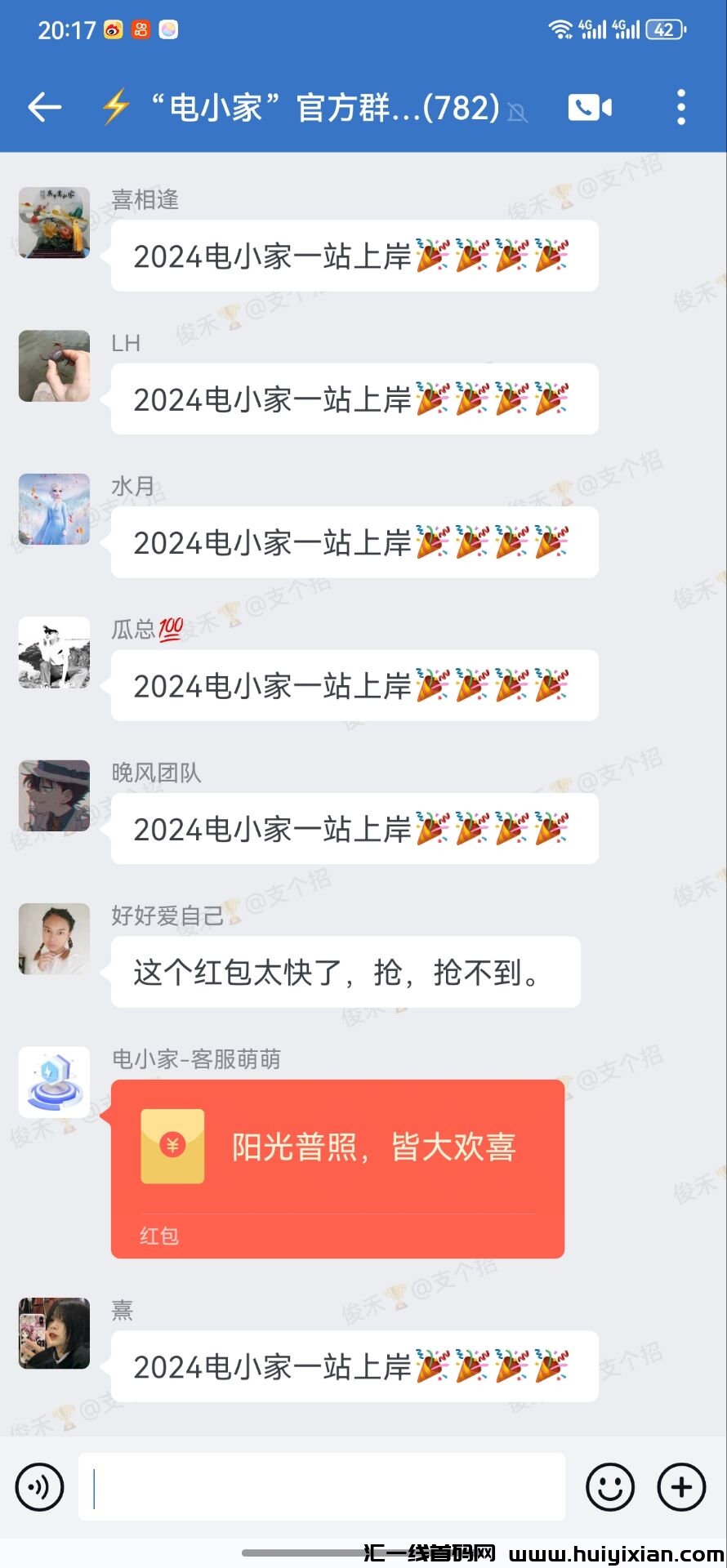Go back using the arrow
Image resolution: width=727 pixels, height=1568 pixels.
tap(45, 107)
